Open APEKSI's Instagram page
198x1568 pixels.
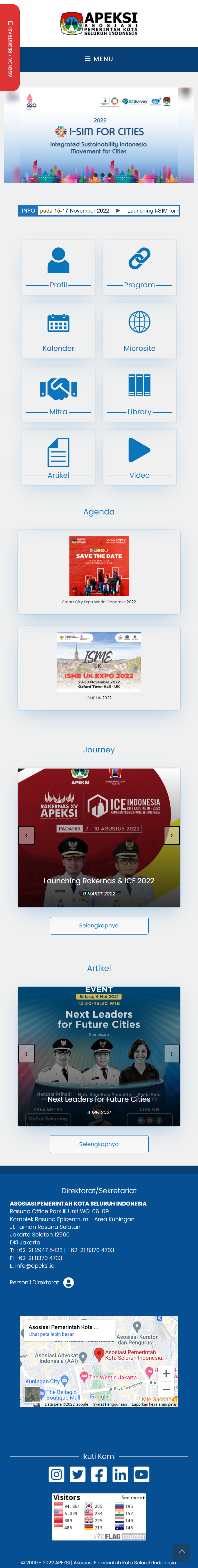(56, 1474)
